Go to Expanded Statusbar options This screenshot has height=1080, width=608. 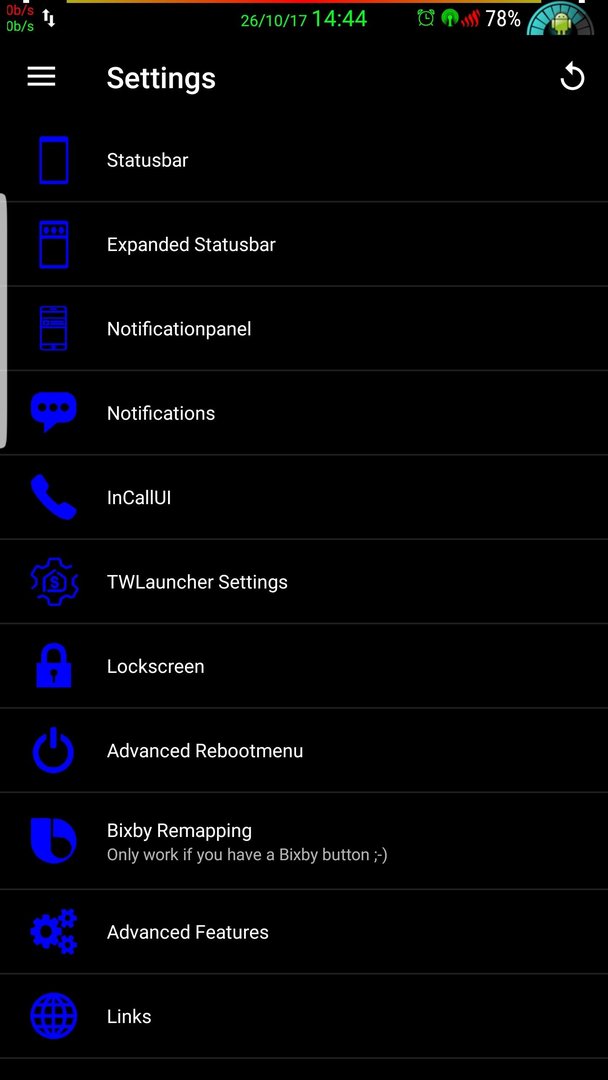click(x=304, y=245)
